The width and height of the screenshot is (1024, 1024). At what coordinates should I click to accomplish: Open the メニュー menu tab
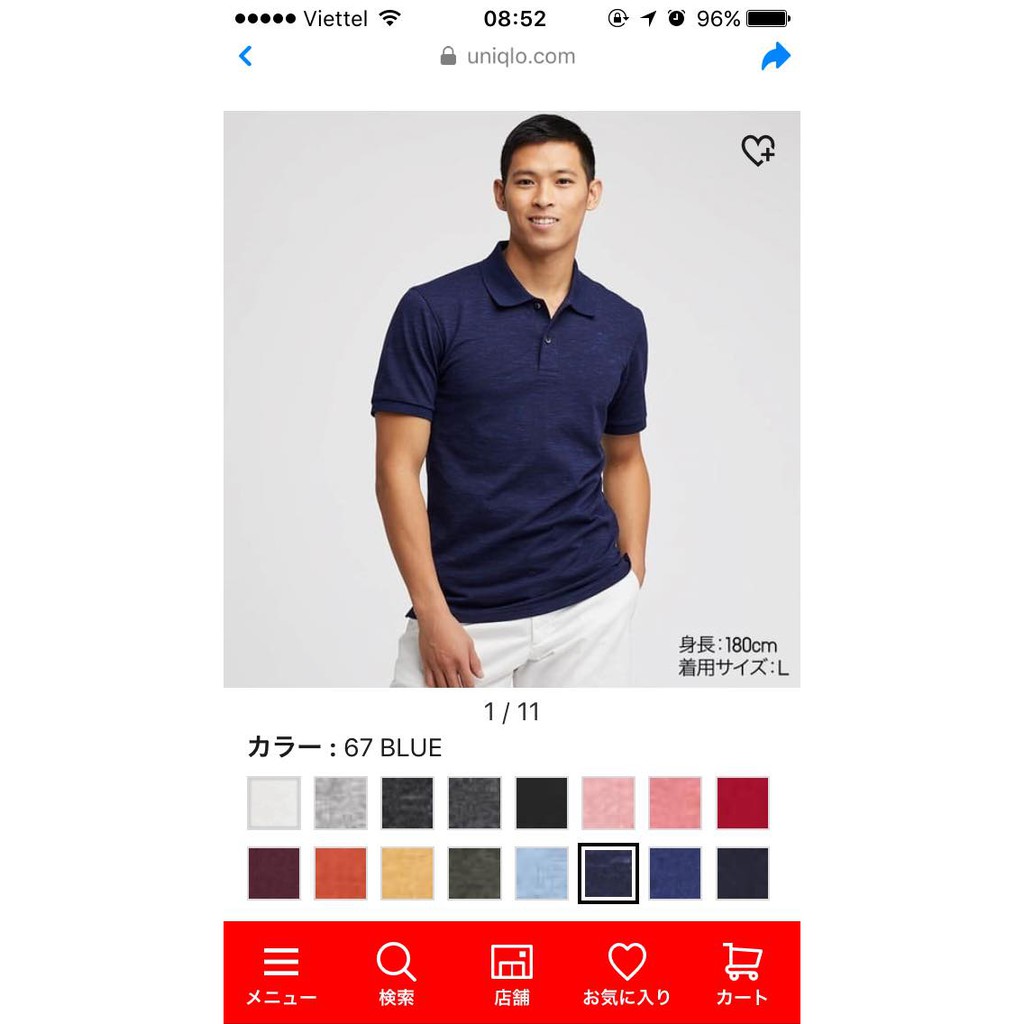coord(281,974)
